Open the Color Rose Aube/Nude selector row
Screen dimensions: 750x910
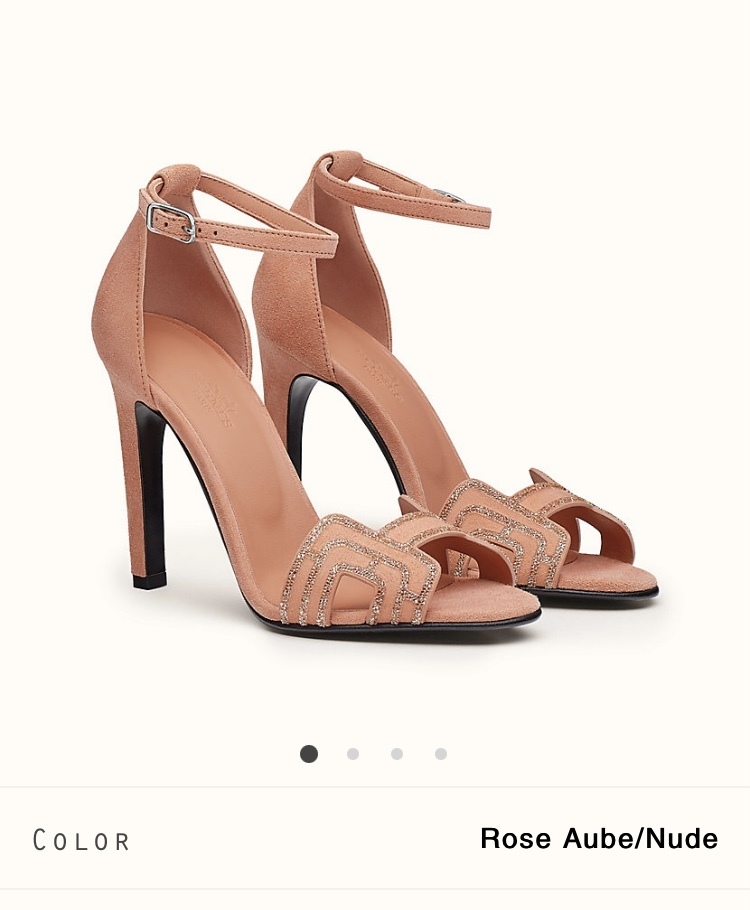click(x=375, y=839)
